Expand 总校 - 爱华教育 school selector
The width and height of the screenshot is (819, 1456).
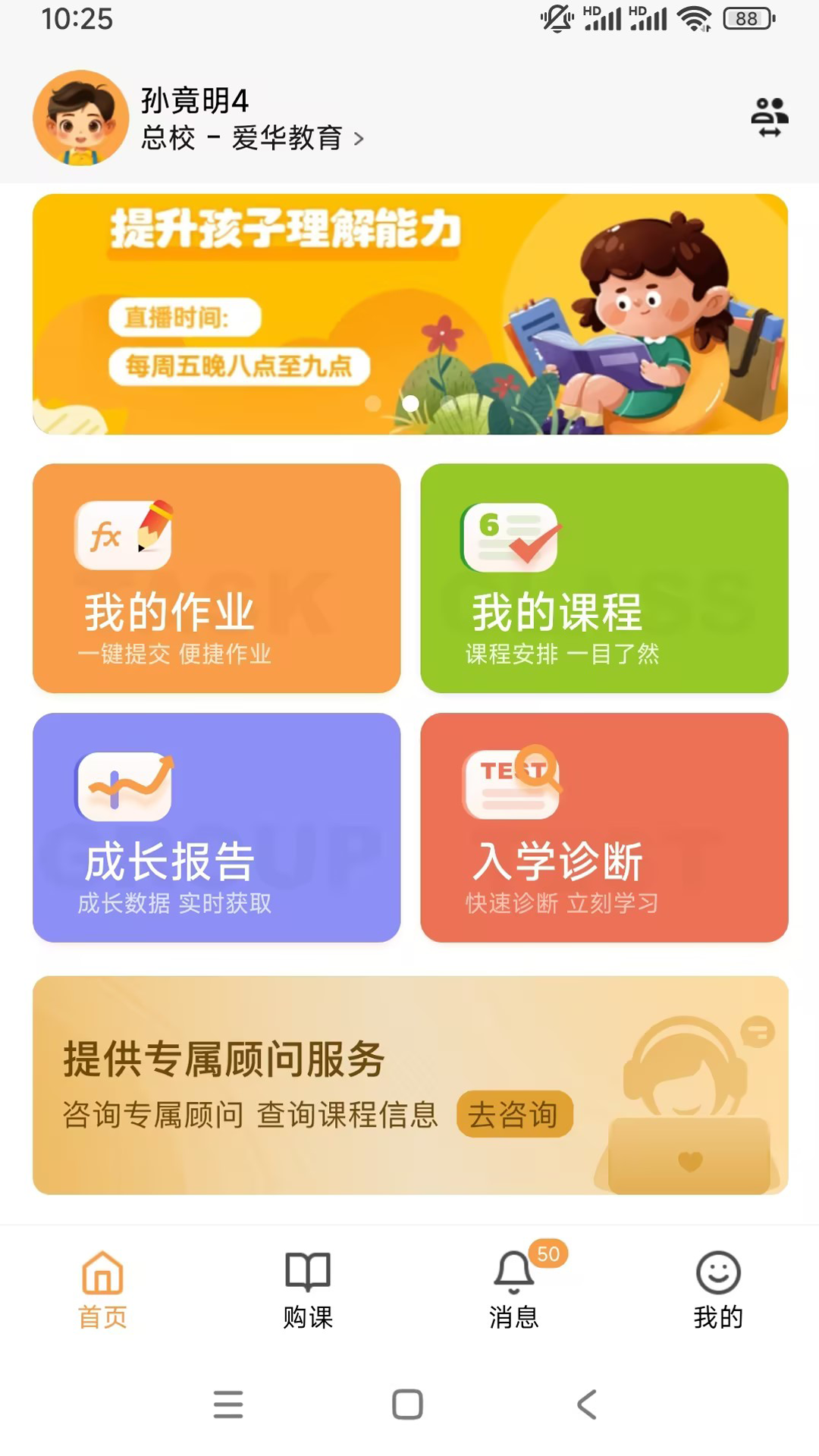(250, 140)
